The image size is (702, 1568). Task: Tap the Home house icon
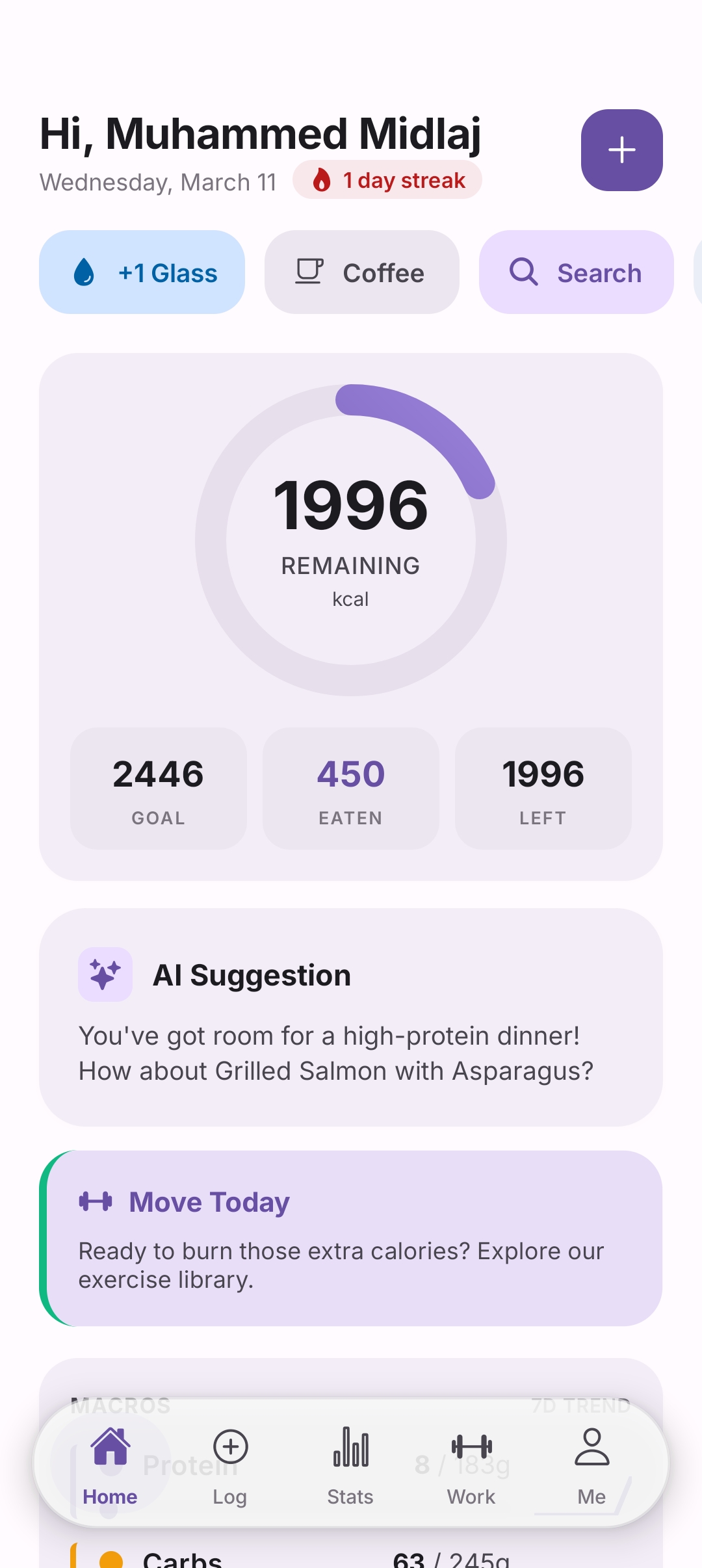pyautogui.click(x=110, y=1446)
